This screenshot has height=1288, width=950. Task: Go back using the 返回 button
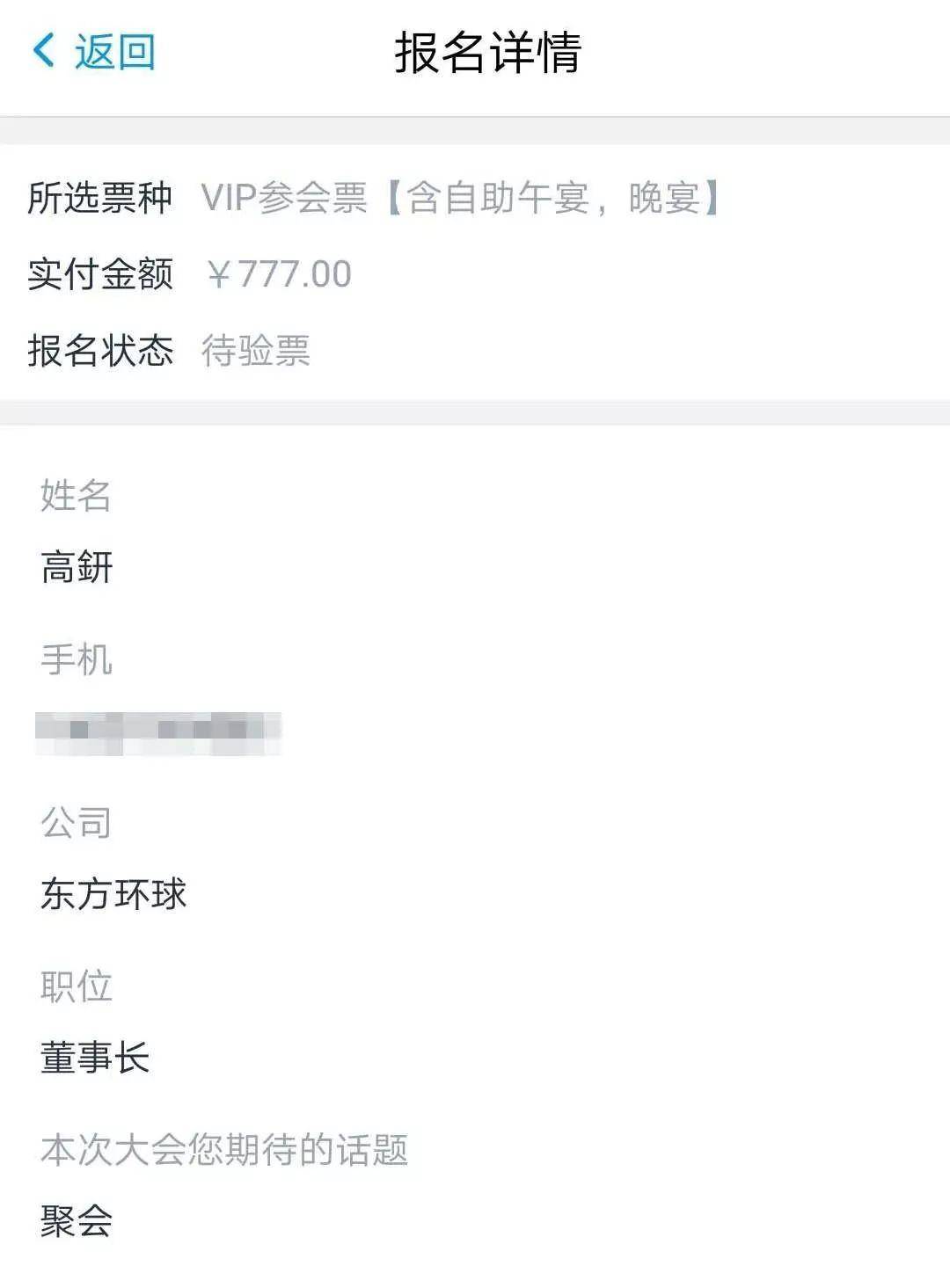95,51
